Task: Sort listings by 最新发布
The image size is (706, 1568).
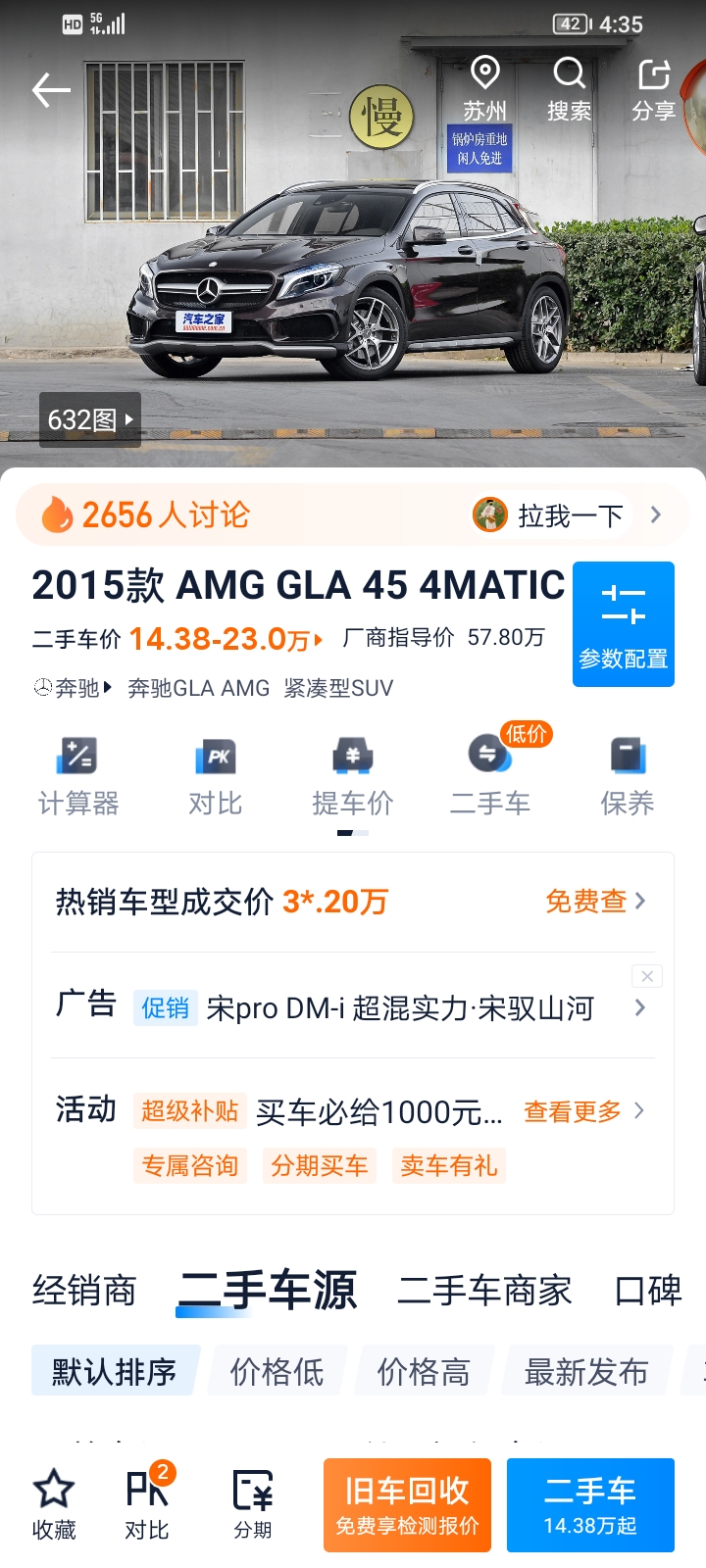Action: pyautogui.click(x=586, y=1371)
